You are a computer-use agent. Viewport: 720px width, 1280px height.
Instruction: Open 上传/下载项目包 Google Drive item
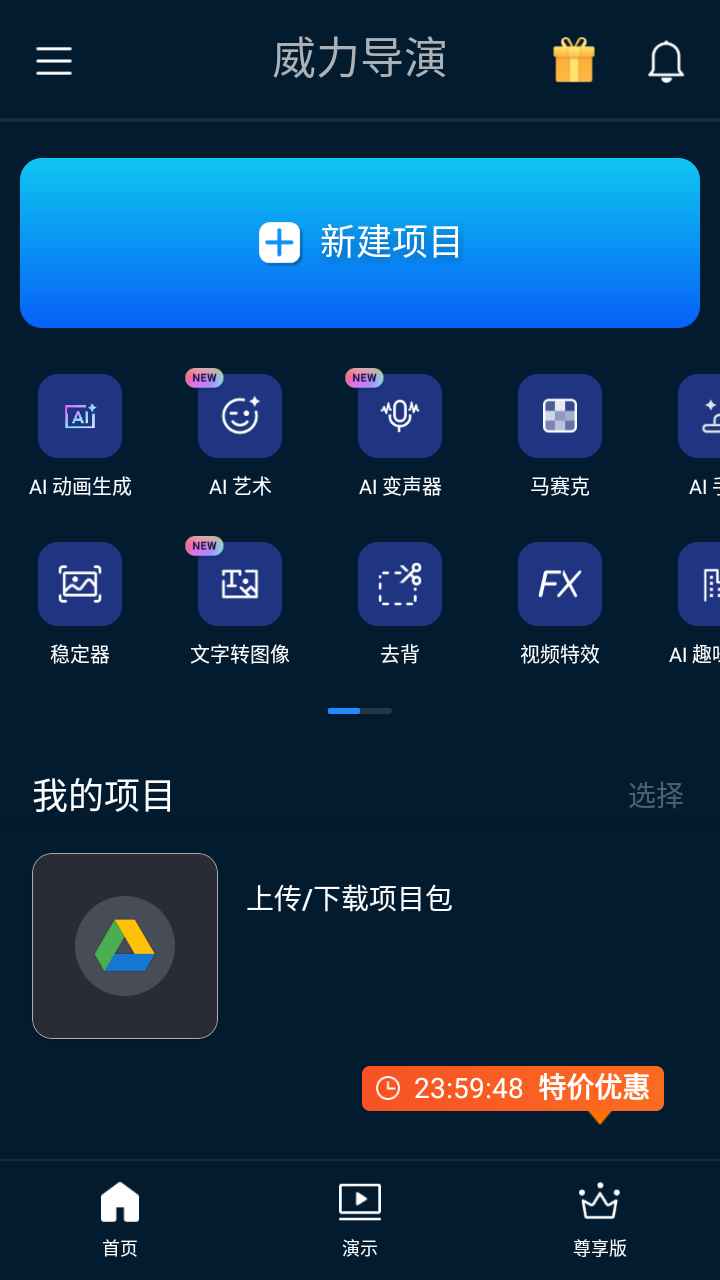(125, 946)
